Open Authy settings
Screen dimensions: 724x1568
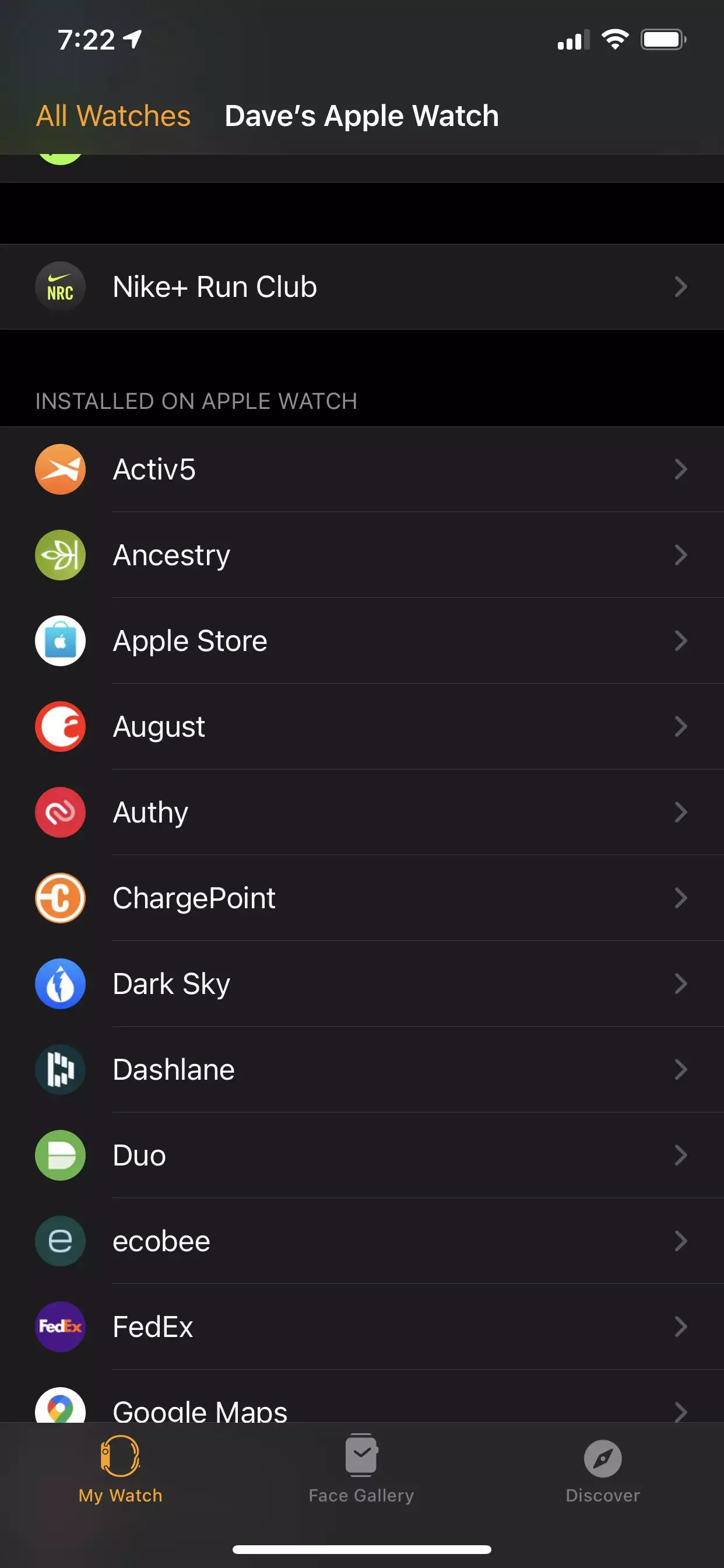click(361, 813)
